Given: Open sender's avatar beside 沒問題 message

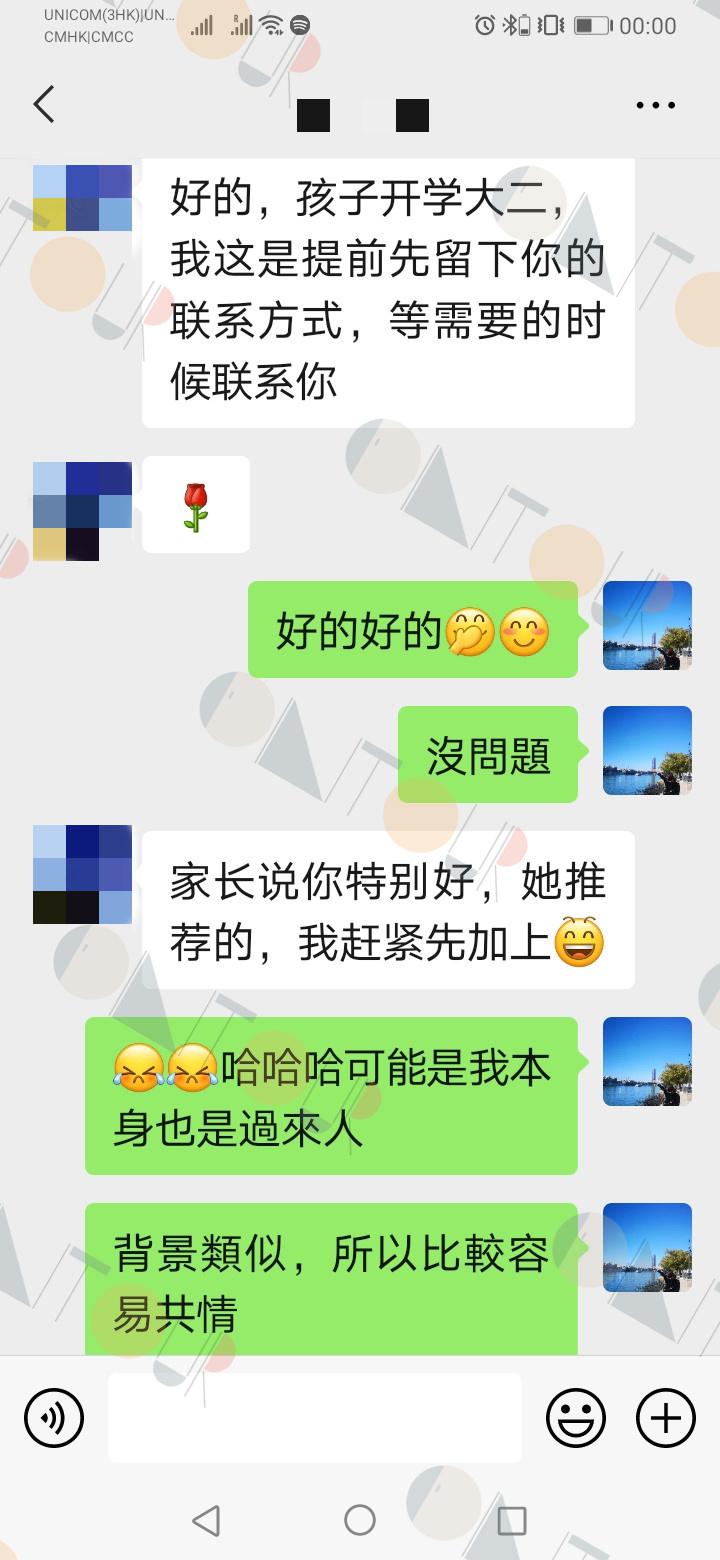Looking at the screenshot, I should 647,751.
